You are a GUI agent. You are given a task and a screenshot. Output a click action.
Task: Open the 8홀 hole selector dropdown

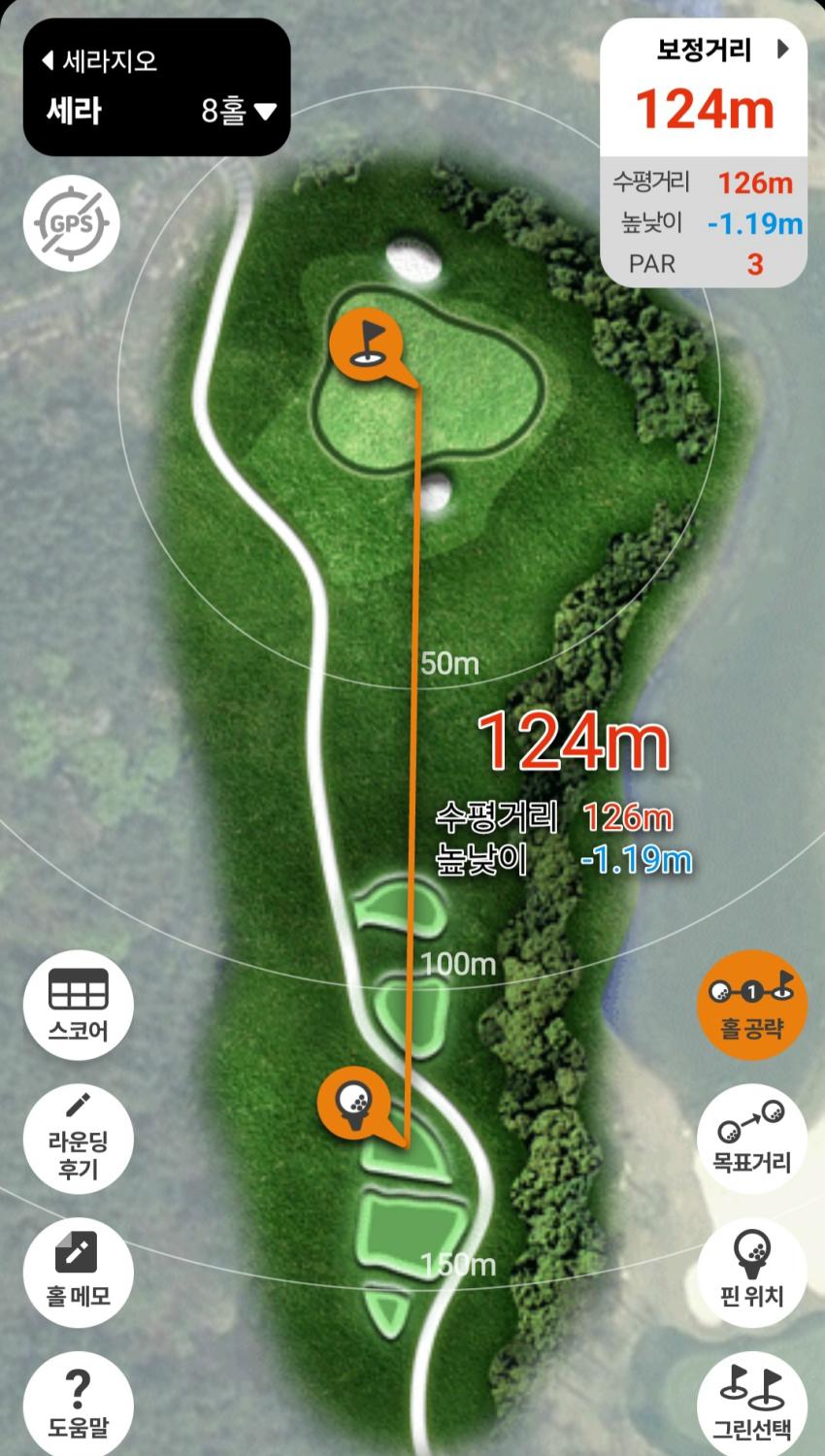pyautogui.click(x=239, y=113)
